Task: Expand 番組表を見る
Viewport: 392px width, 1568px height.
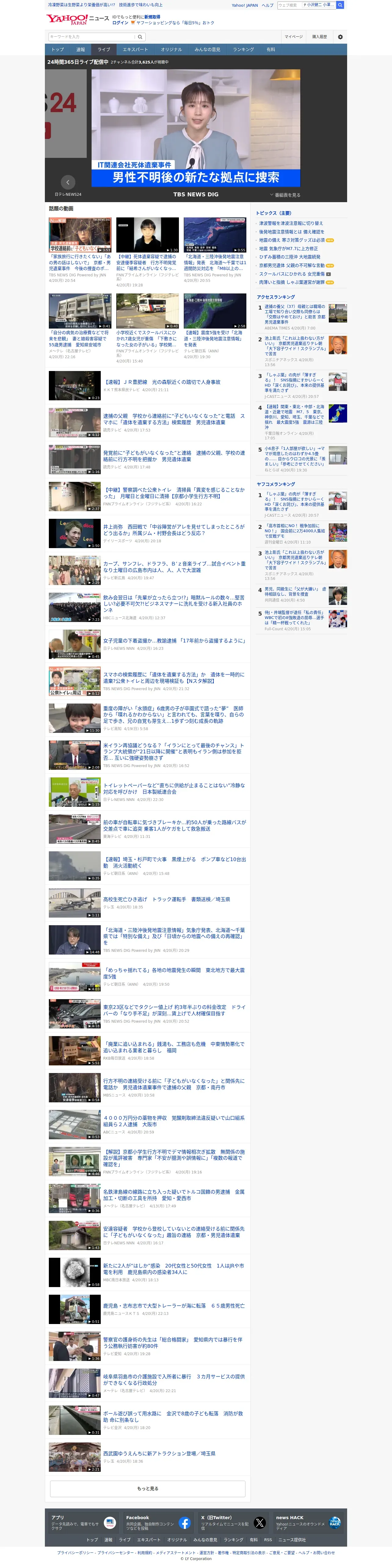Action: point(285,195)
